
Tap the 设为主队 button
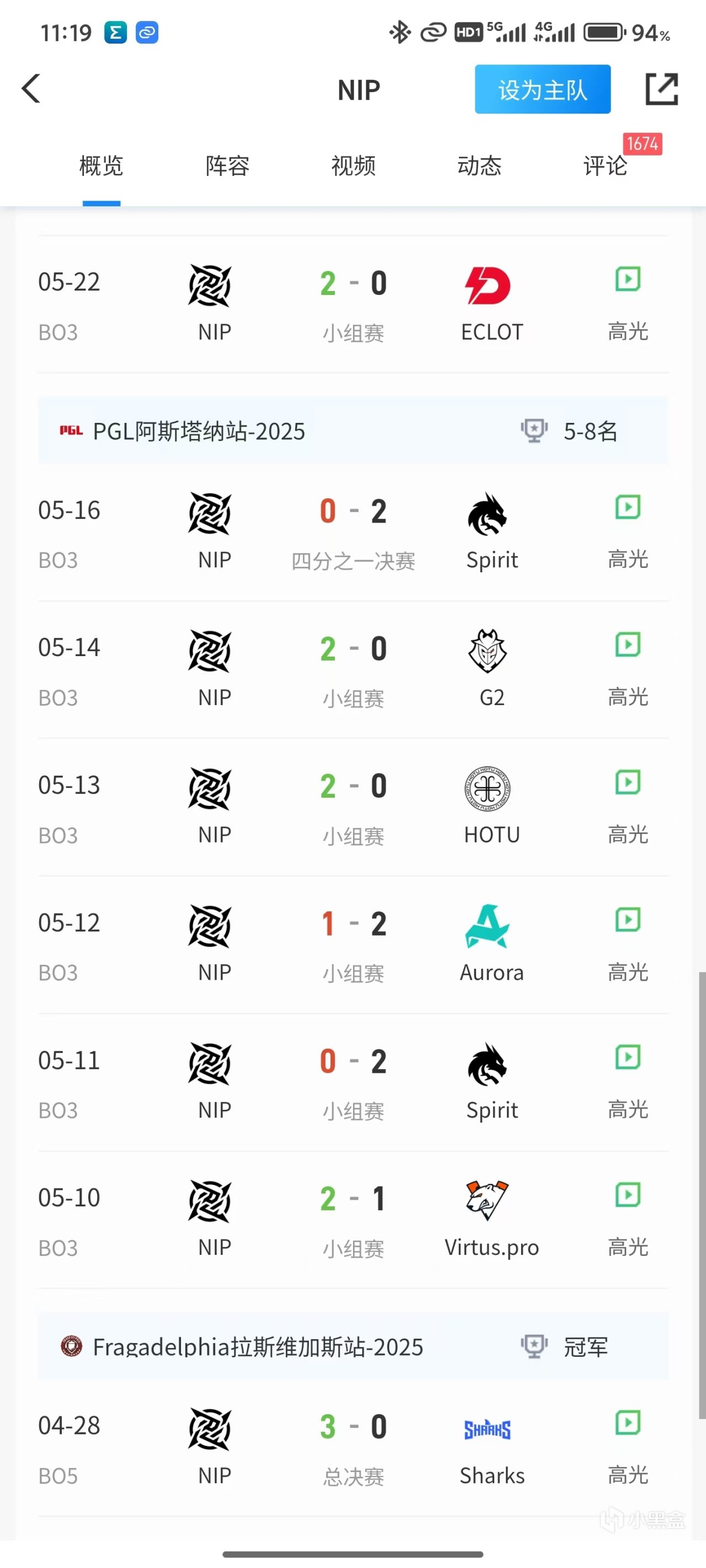(542, 89)
